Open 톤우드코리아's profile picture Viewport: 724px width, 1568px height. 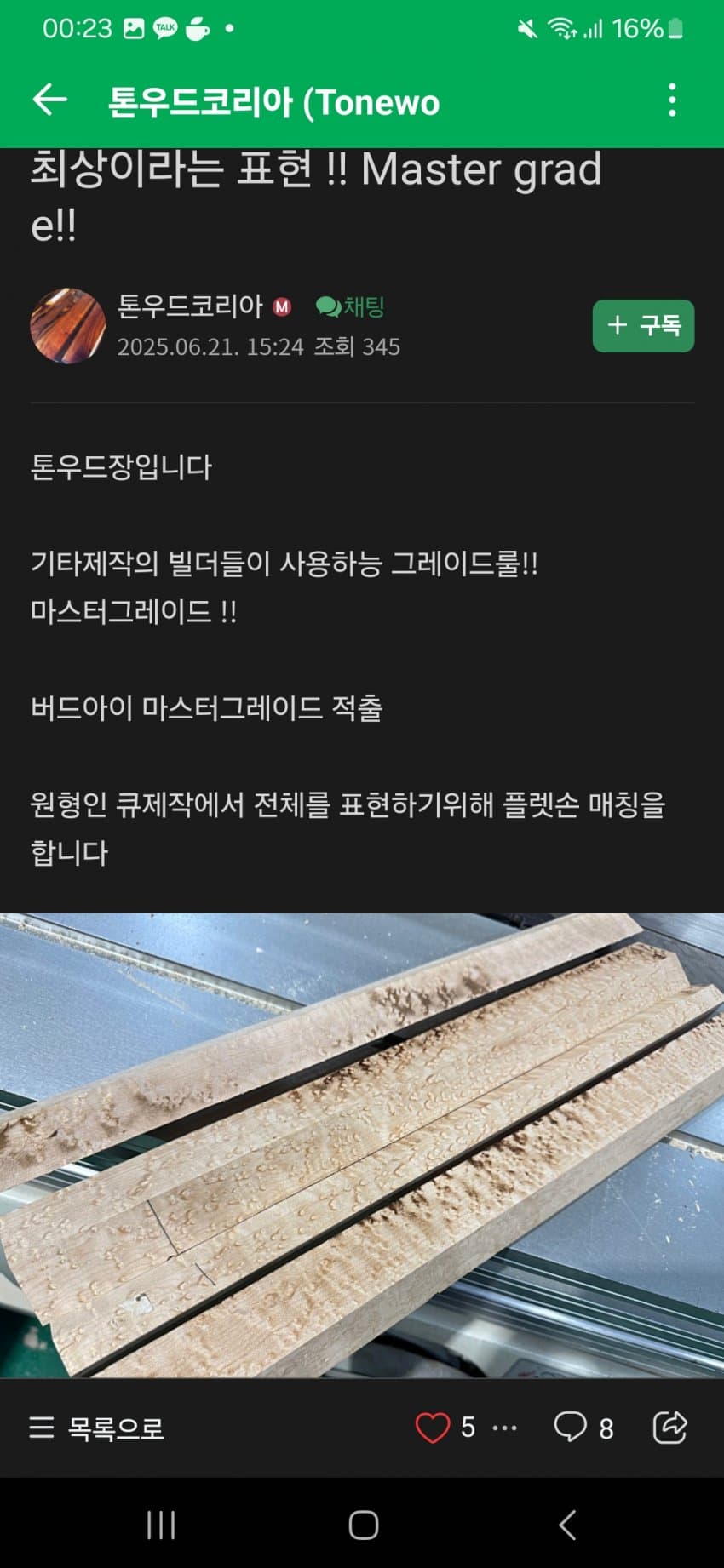(68, 325)
